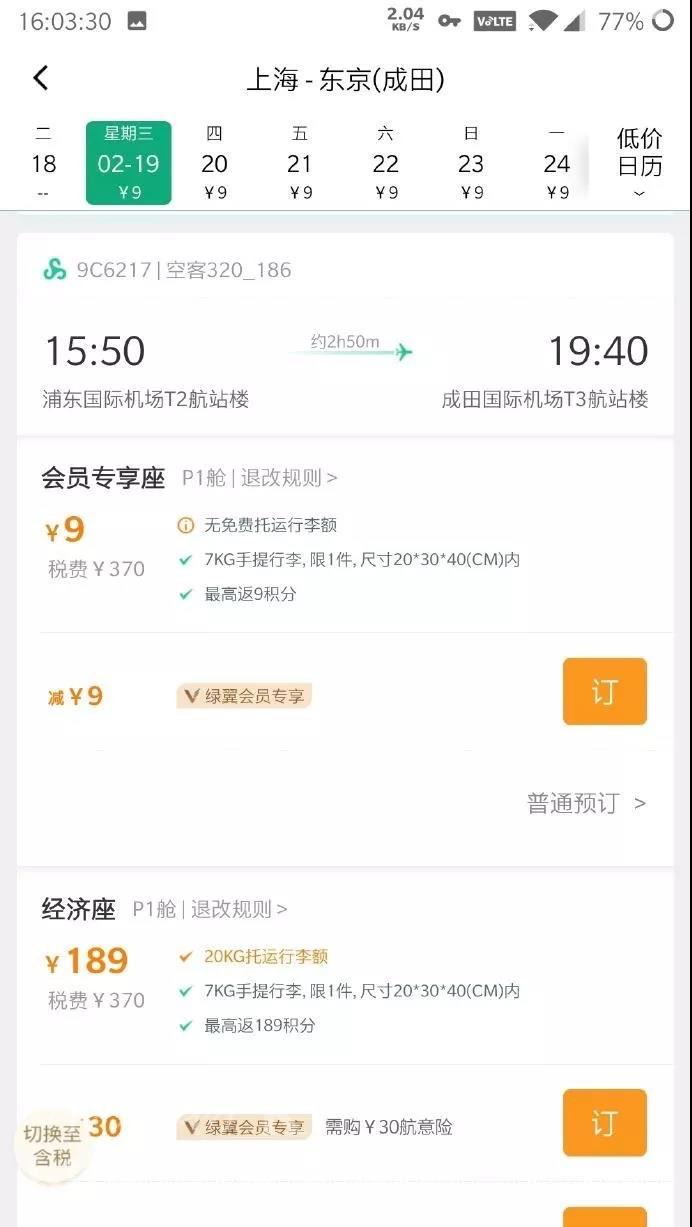
Task: Select Monday the 24th date
Action: (556, 163)
